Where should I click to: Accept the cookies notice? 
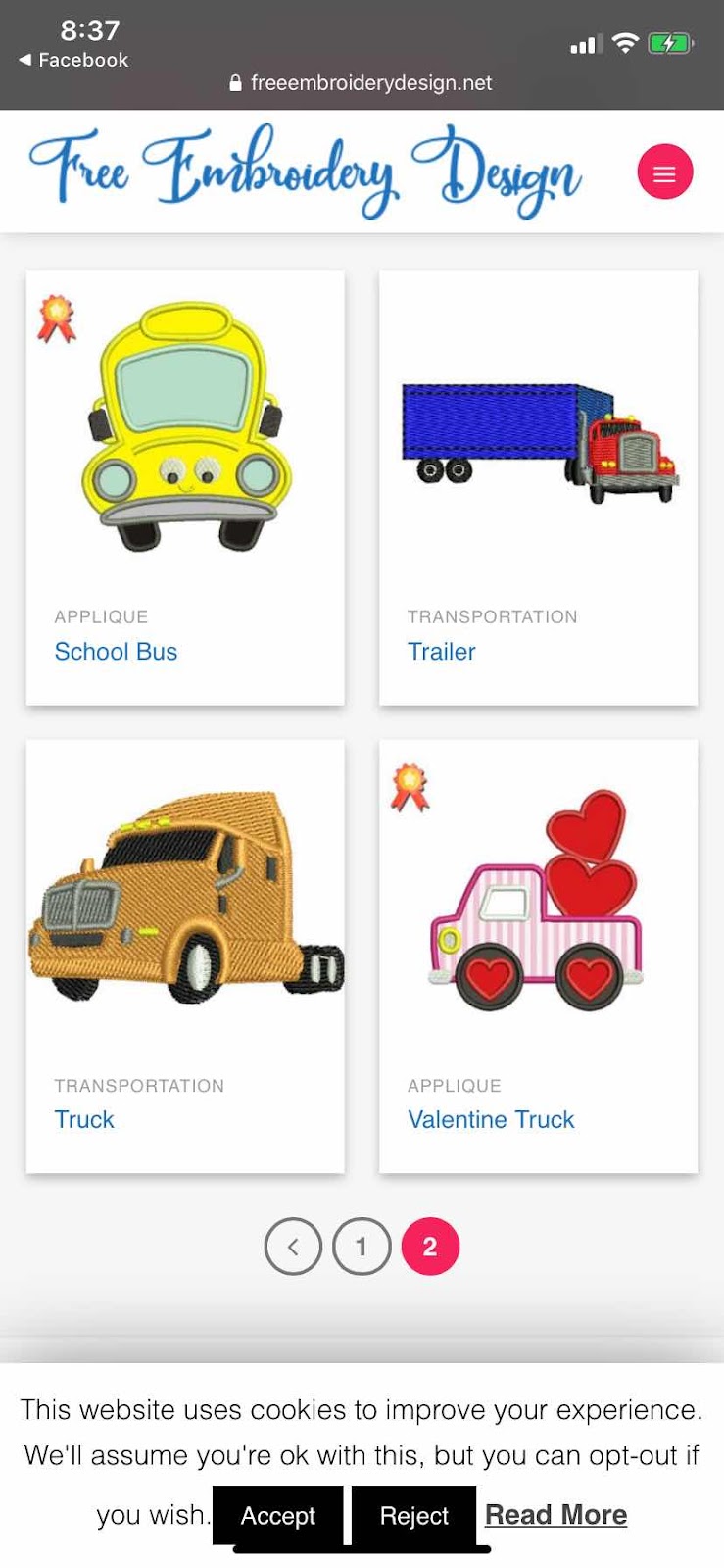(x=278, y=1516)
